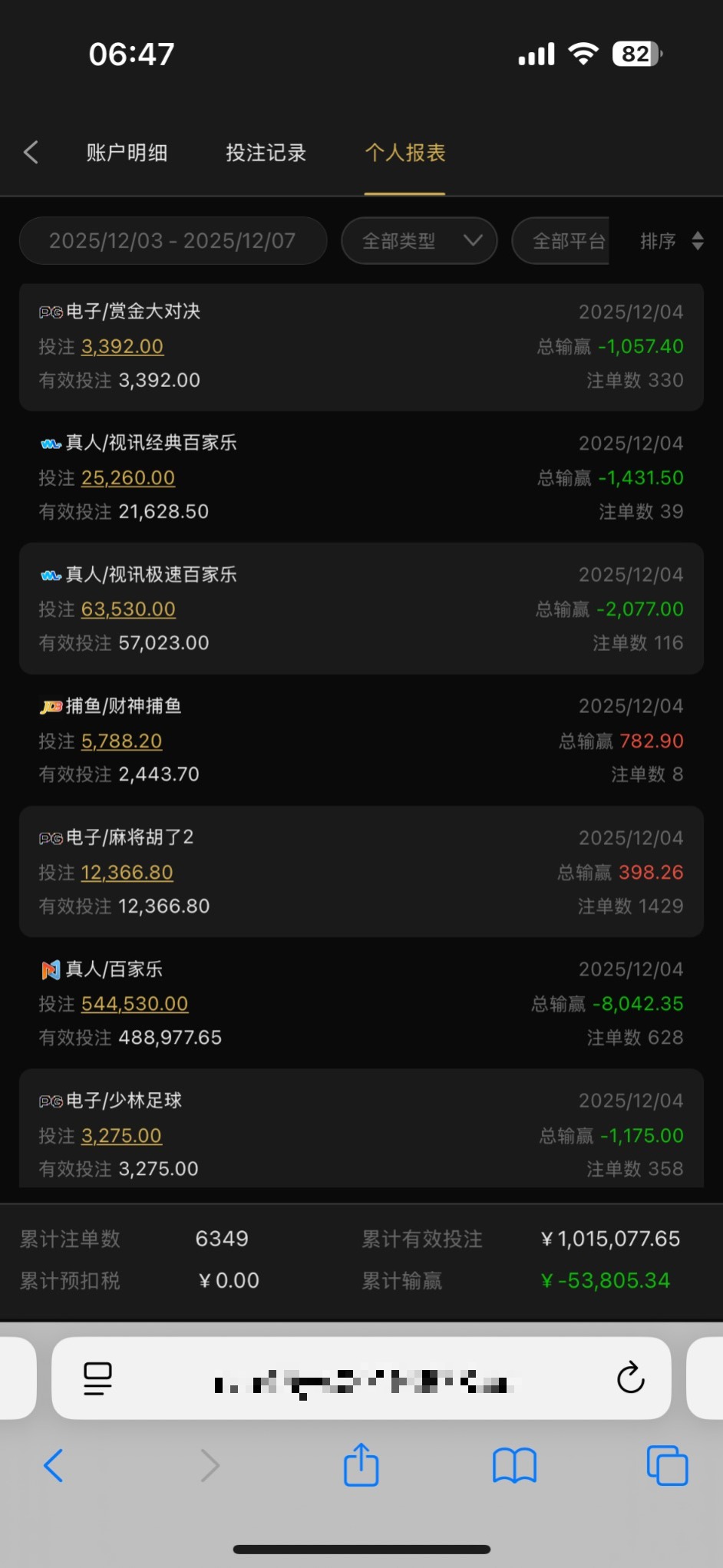The width and height of the screenshot is (723, 1568).
Task: Expand the 全部类型 dropdown
Action: click(x=419, y=241)
